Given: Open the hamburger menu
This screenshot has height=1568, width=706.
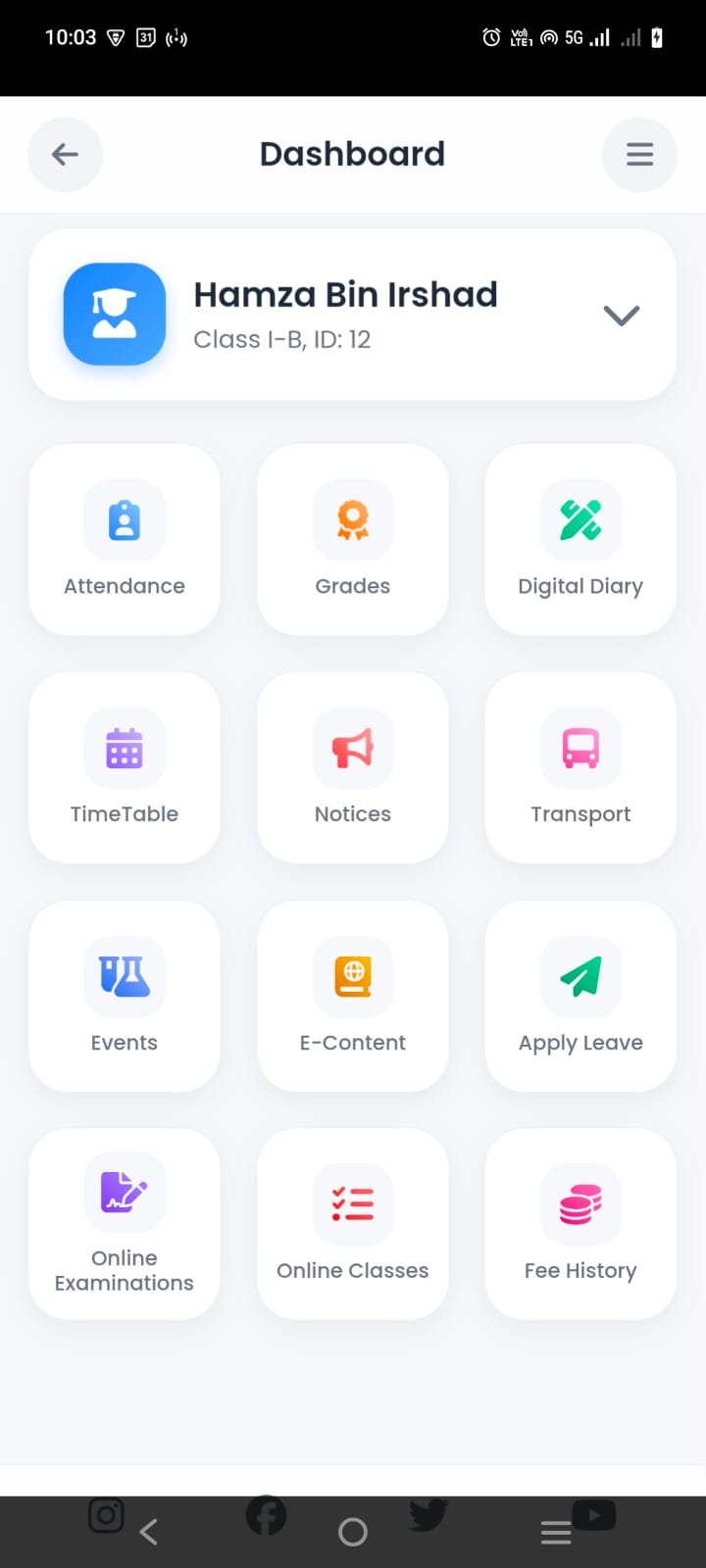Looking at the screenshot, I should pyautogui.click(x=639, y=154).
